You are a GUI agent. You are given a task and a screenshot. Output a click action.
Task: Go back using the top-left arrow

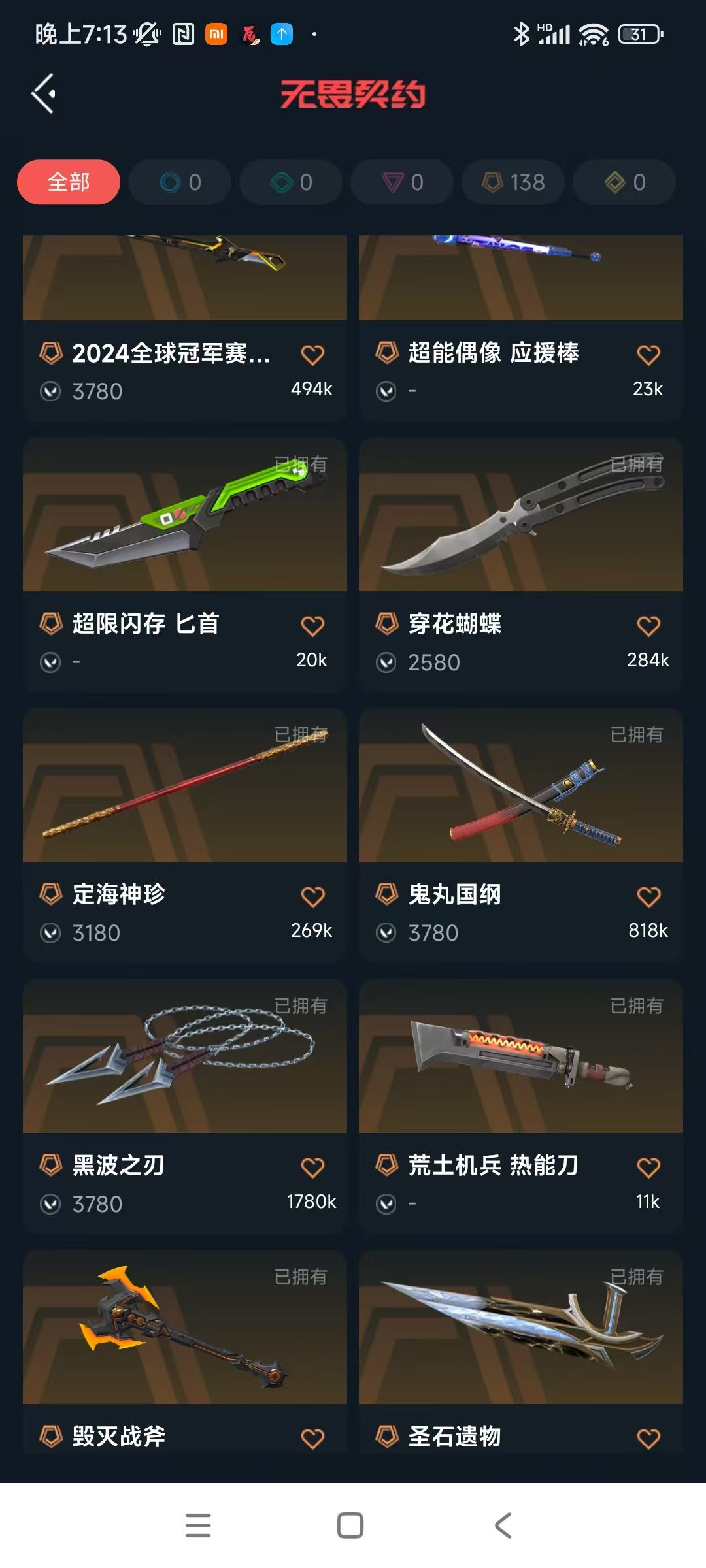click(x=44, y=94)
